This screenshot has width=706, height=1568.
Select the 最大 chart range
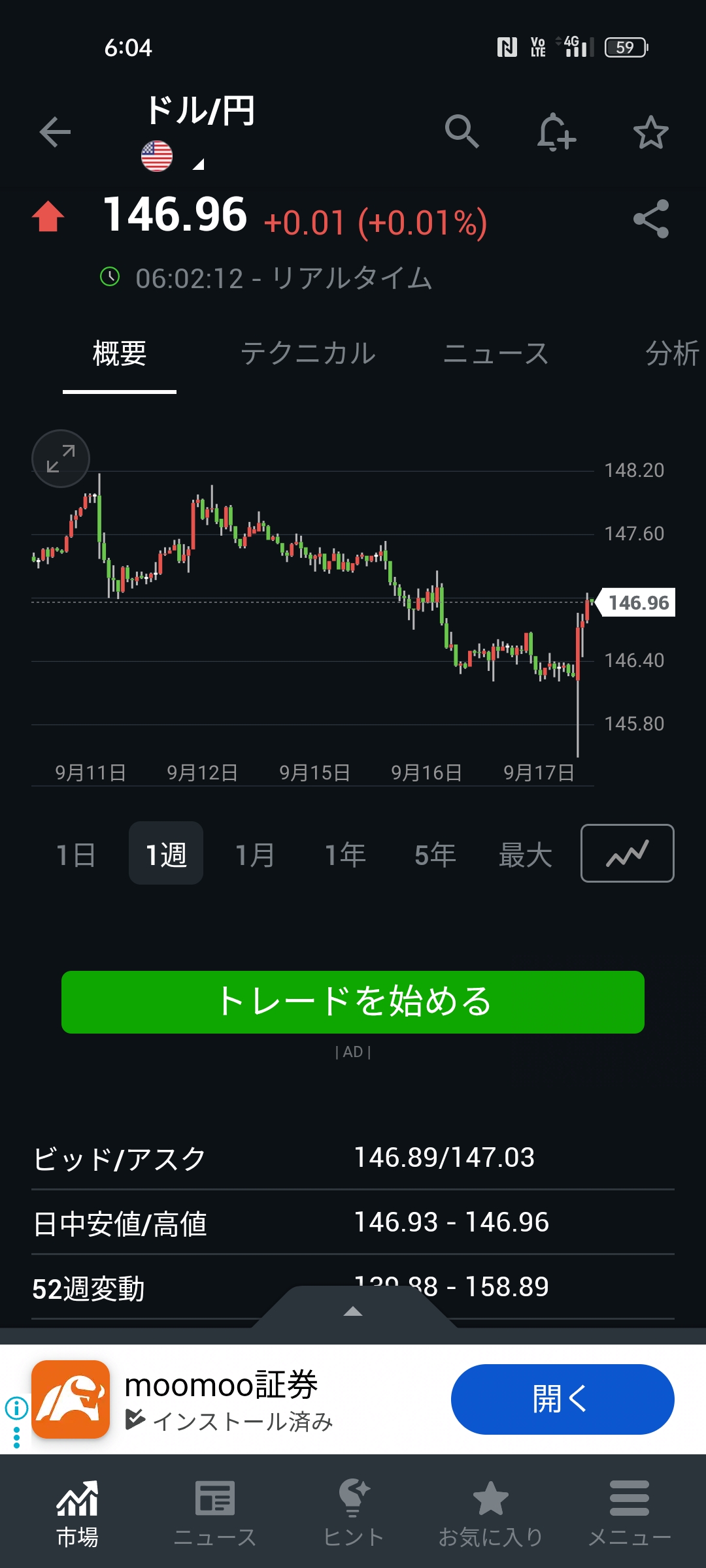526,855
